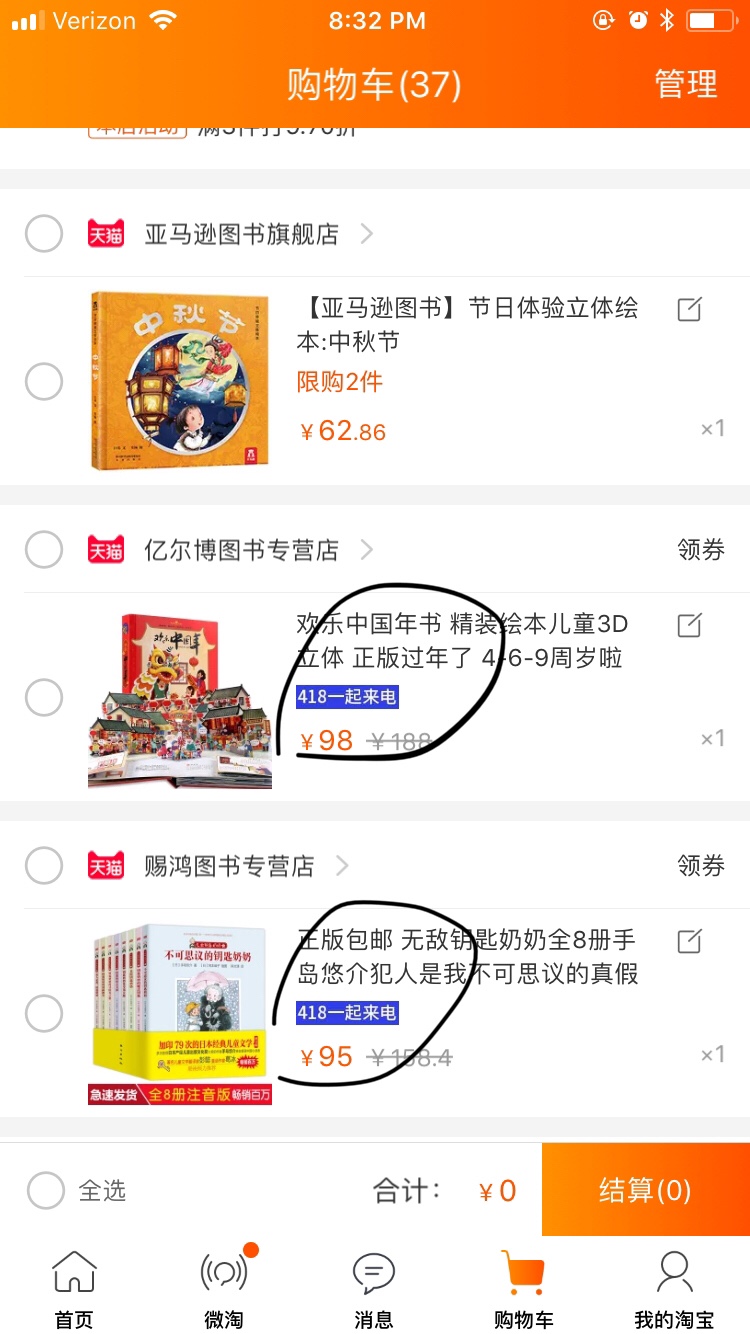The height and width of the screenshot is (1334, 750).
Task: Go to the 首页 home tab
Action: tap(74, 1290)
